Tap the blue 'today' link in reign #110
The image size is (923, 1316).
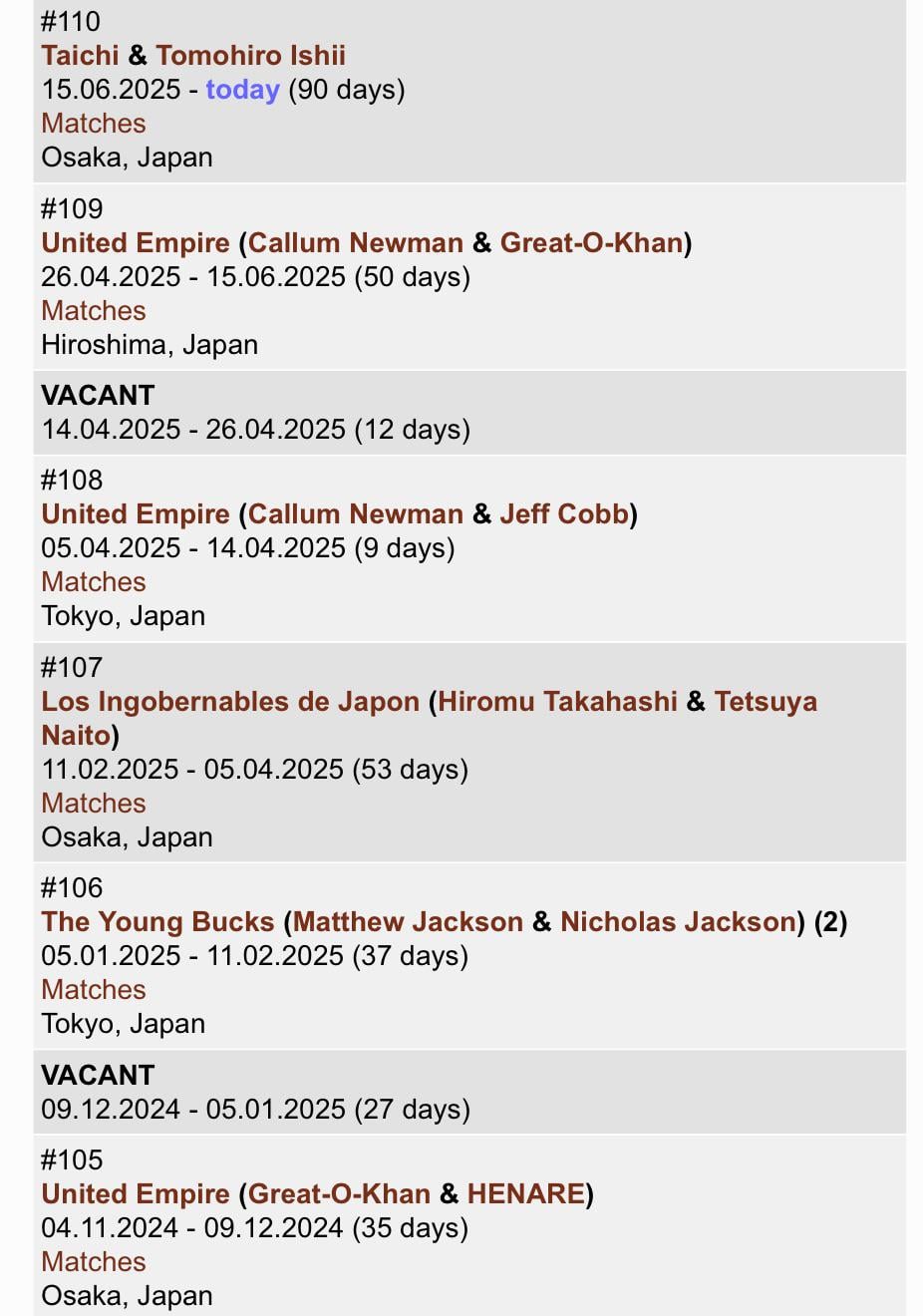(242, 90)
